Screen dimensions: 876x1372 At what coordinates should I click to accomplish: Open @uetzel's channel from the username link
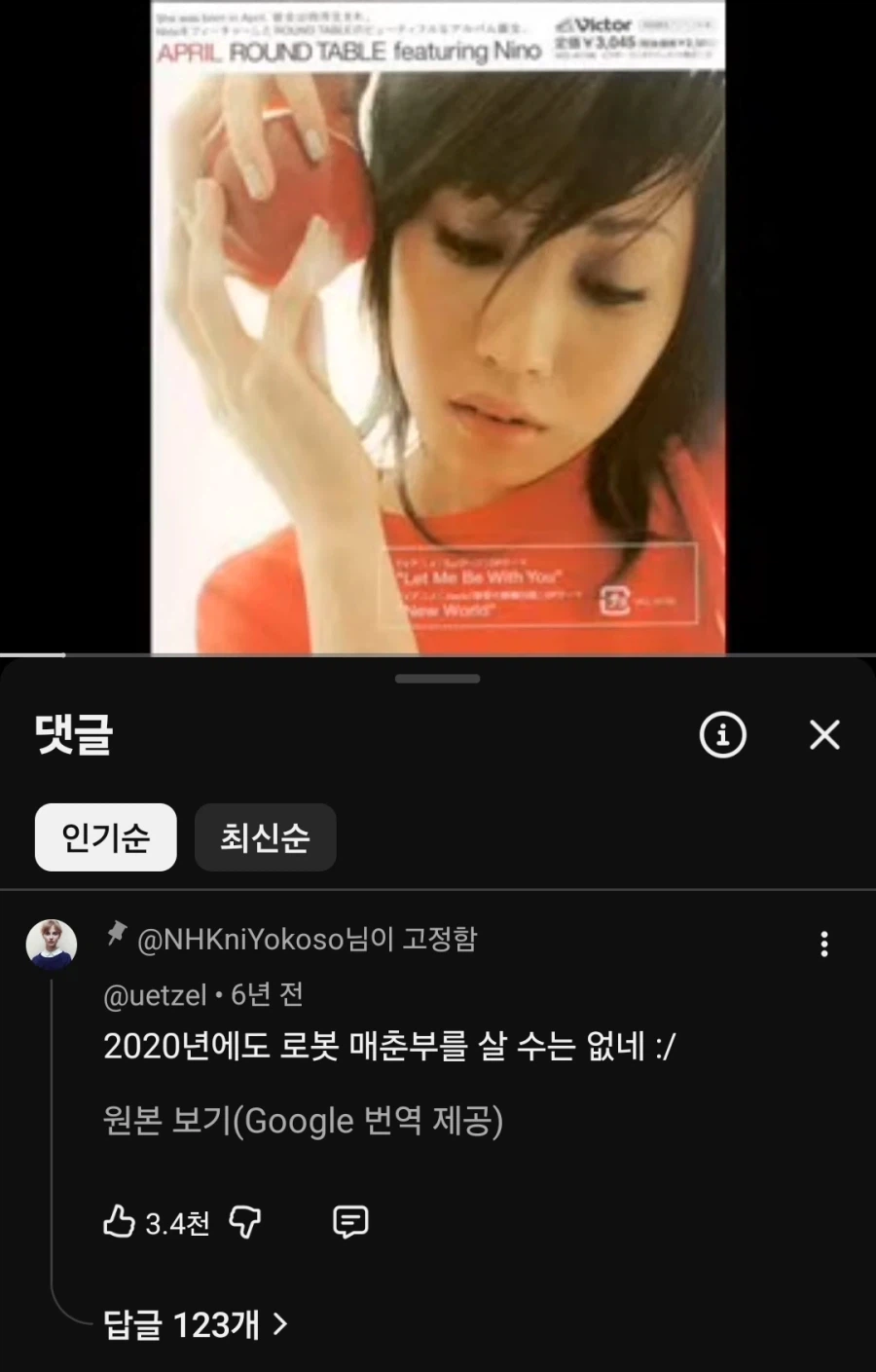156,995
